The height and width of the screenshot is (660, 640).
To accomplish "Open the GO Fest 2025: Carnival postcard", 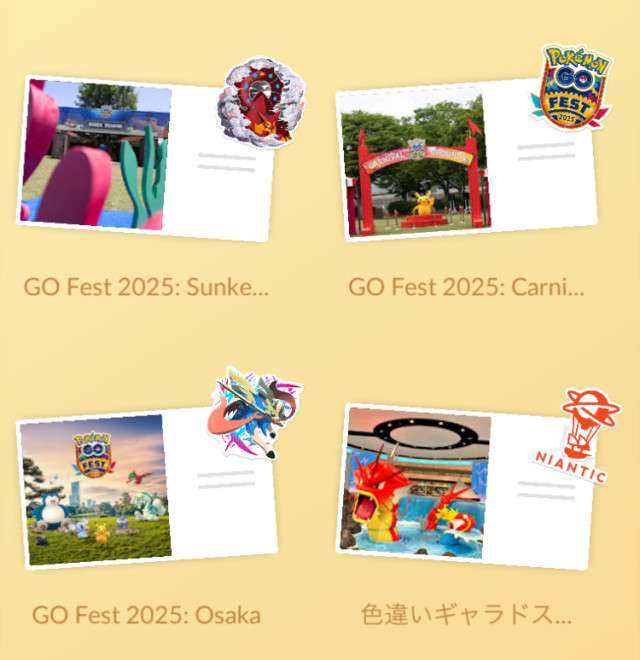I will tap(465, 160).
